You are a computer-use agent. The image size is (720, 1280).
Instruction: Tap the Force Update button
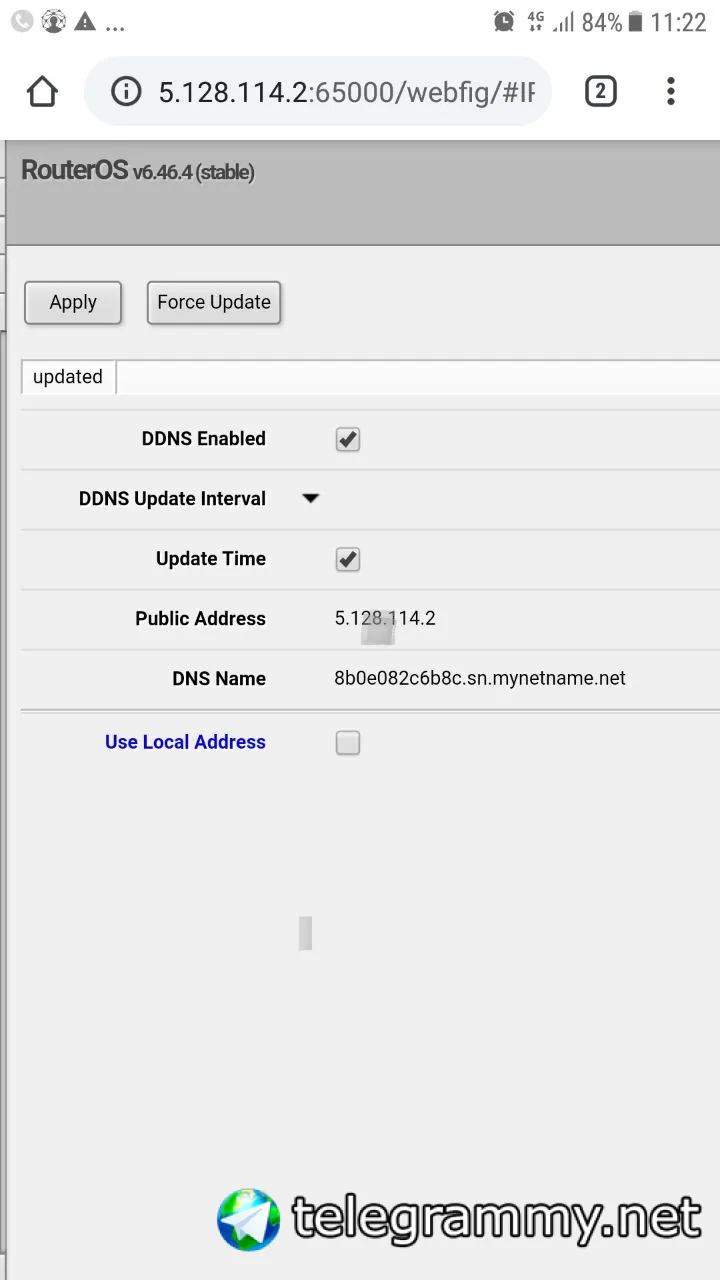click(214, 303)
